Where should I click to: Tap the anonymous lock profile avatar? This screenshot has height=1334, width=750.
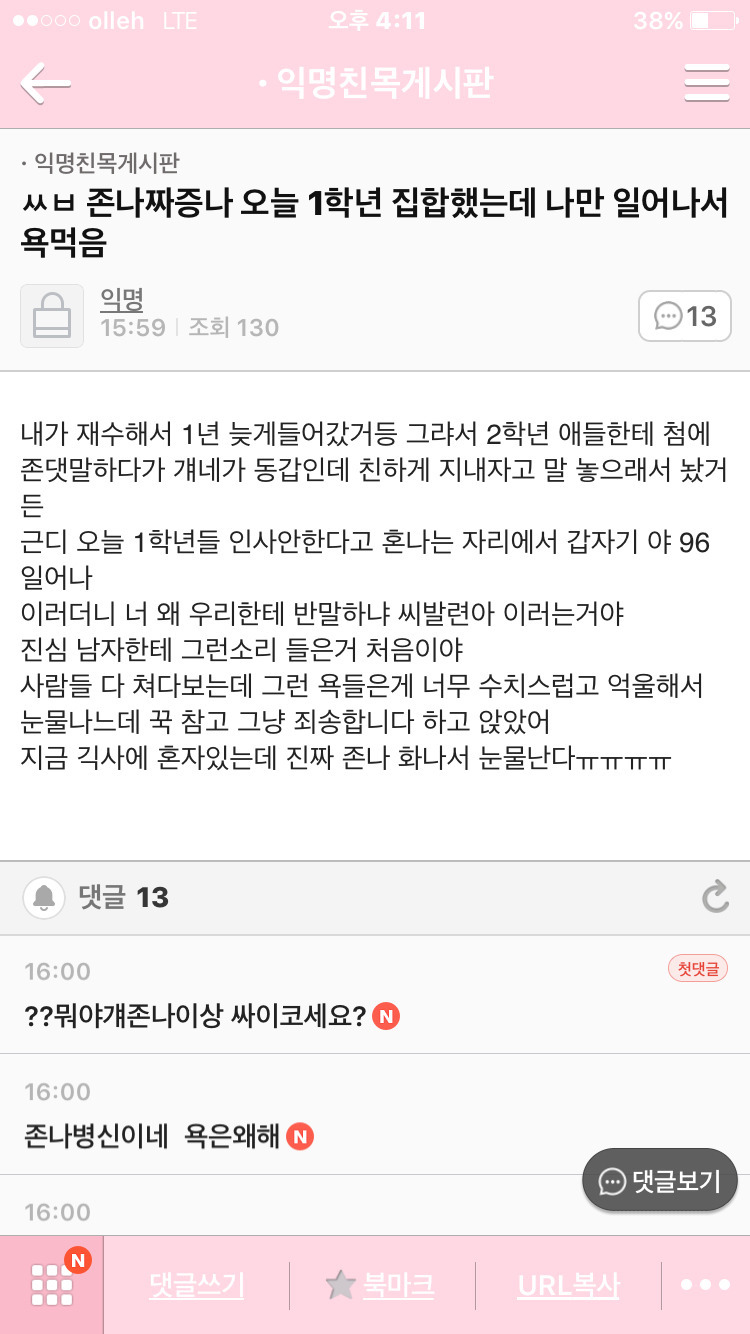51,316
